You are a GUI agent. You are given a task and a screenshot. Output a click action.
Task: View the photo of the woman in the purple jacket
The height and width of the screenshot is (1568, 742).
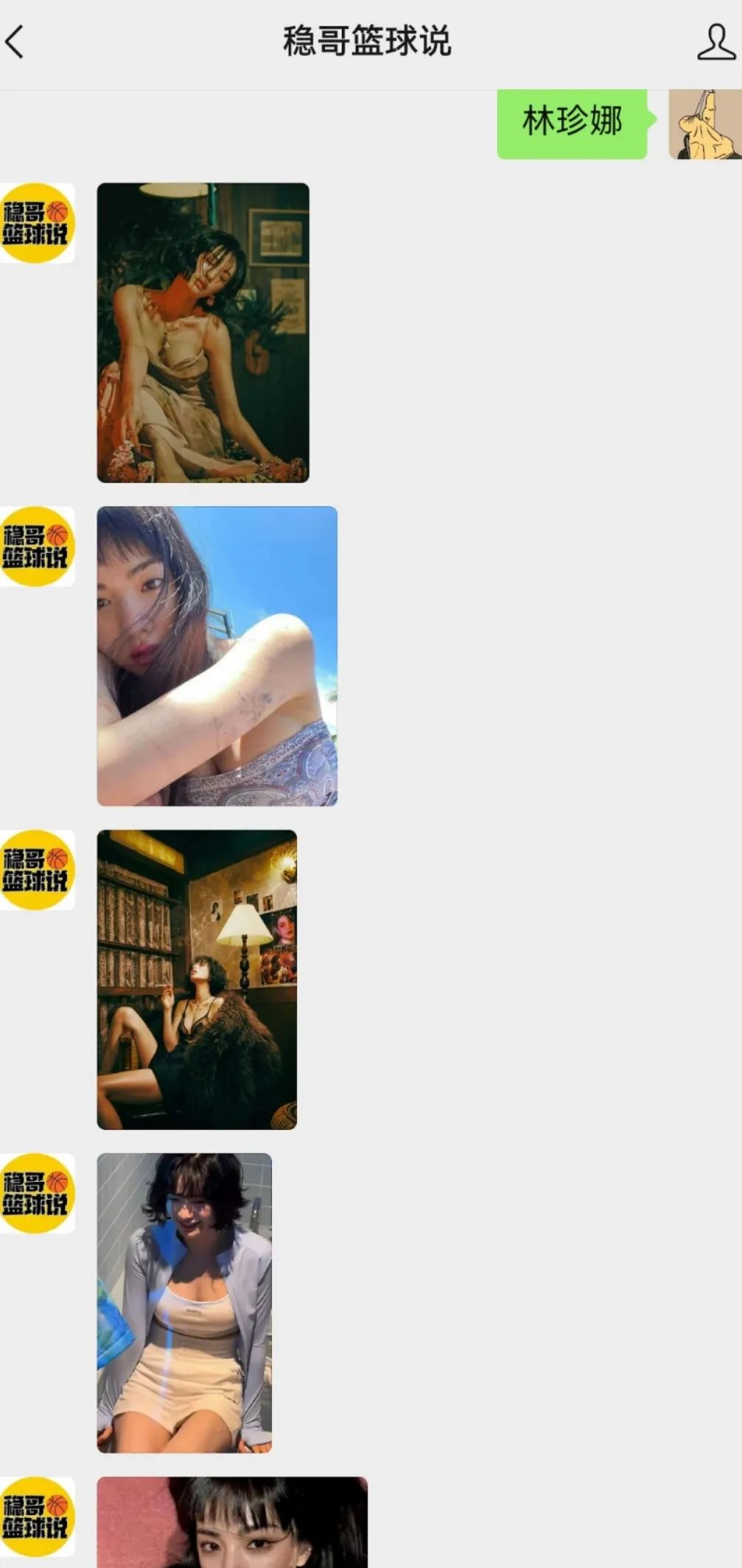click(184, 1302)
